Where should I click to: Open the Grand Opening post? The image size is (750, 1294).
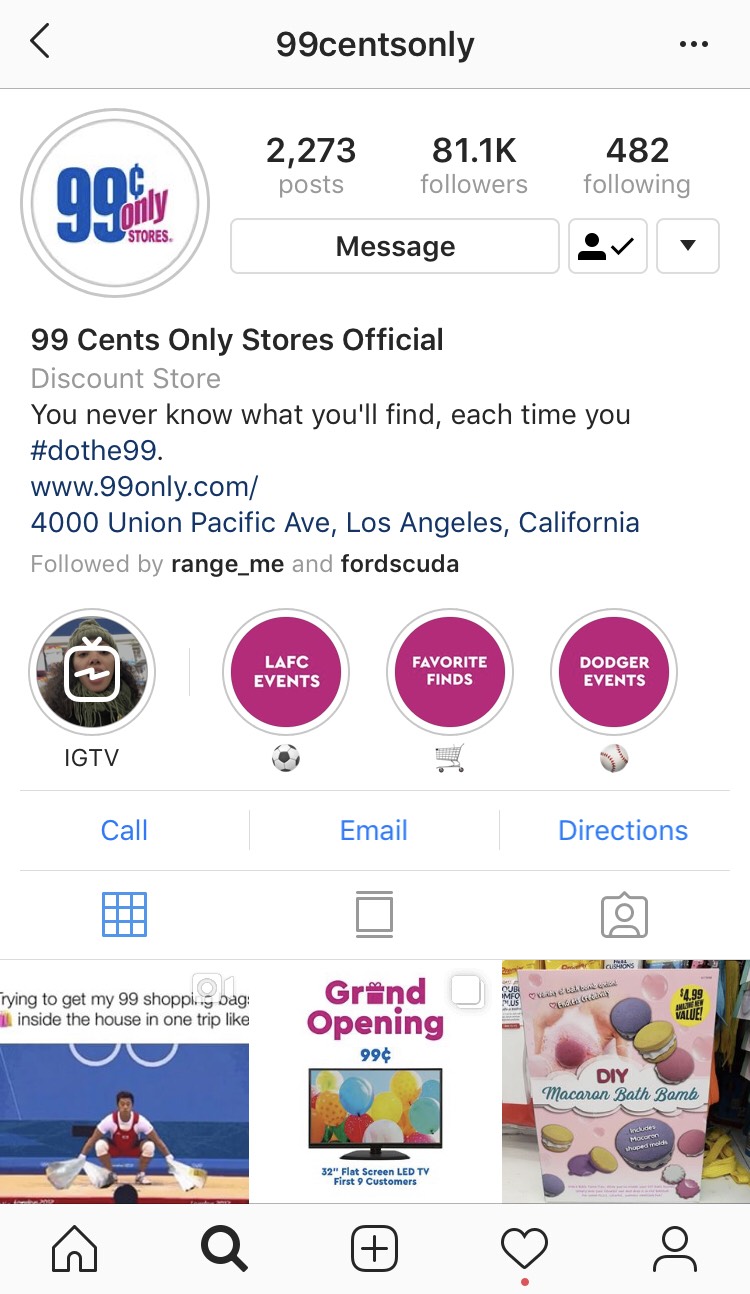tap(375, 1082)
